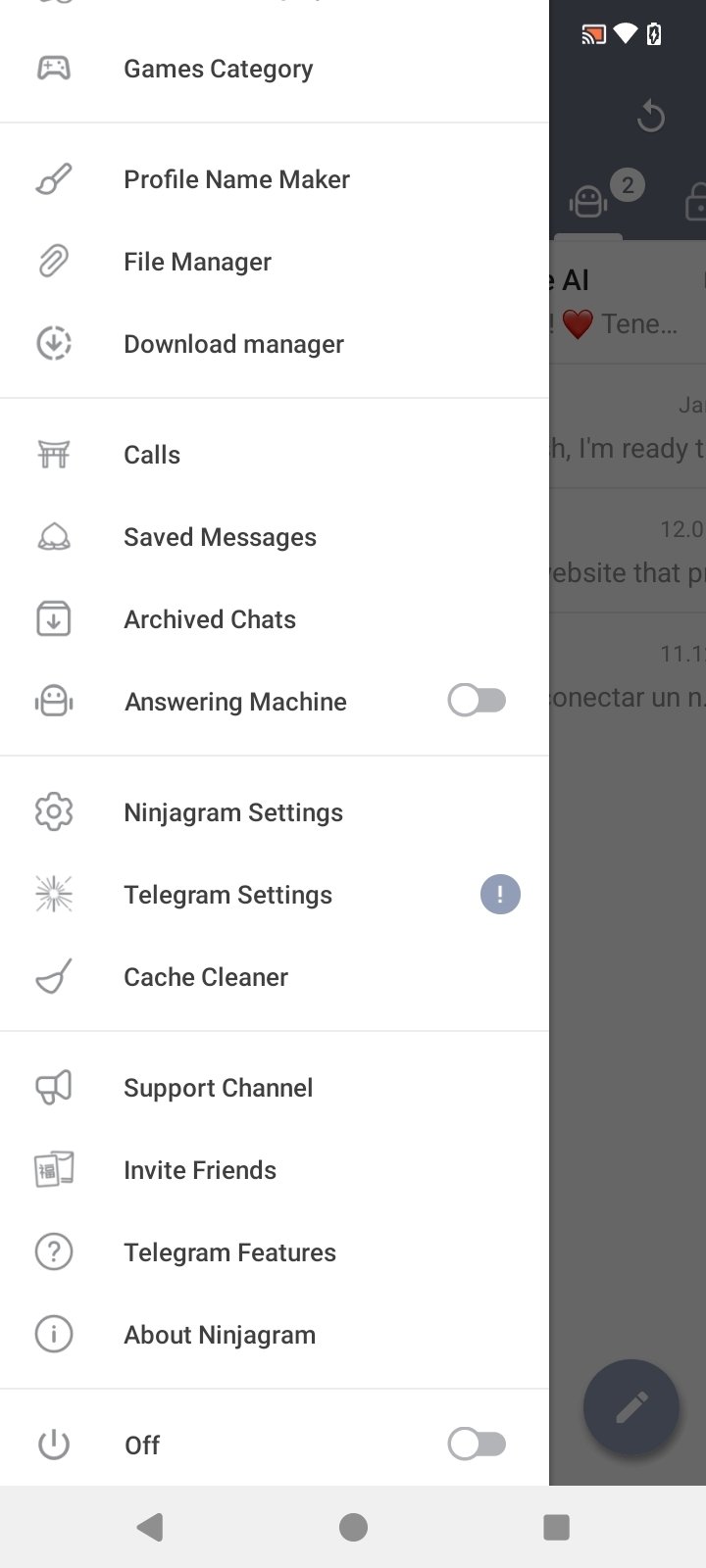The width and height of the screenshot is (706, 1568).
Task: Launch Cache Cleaner
Action: pos(205,977)
